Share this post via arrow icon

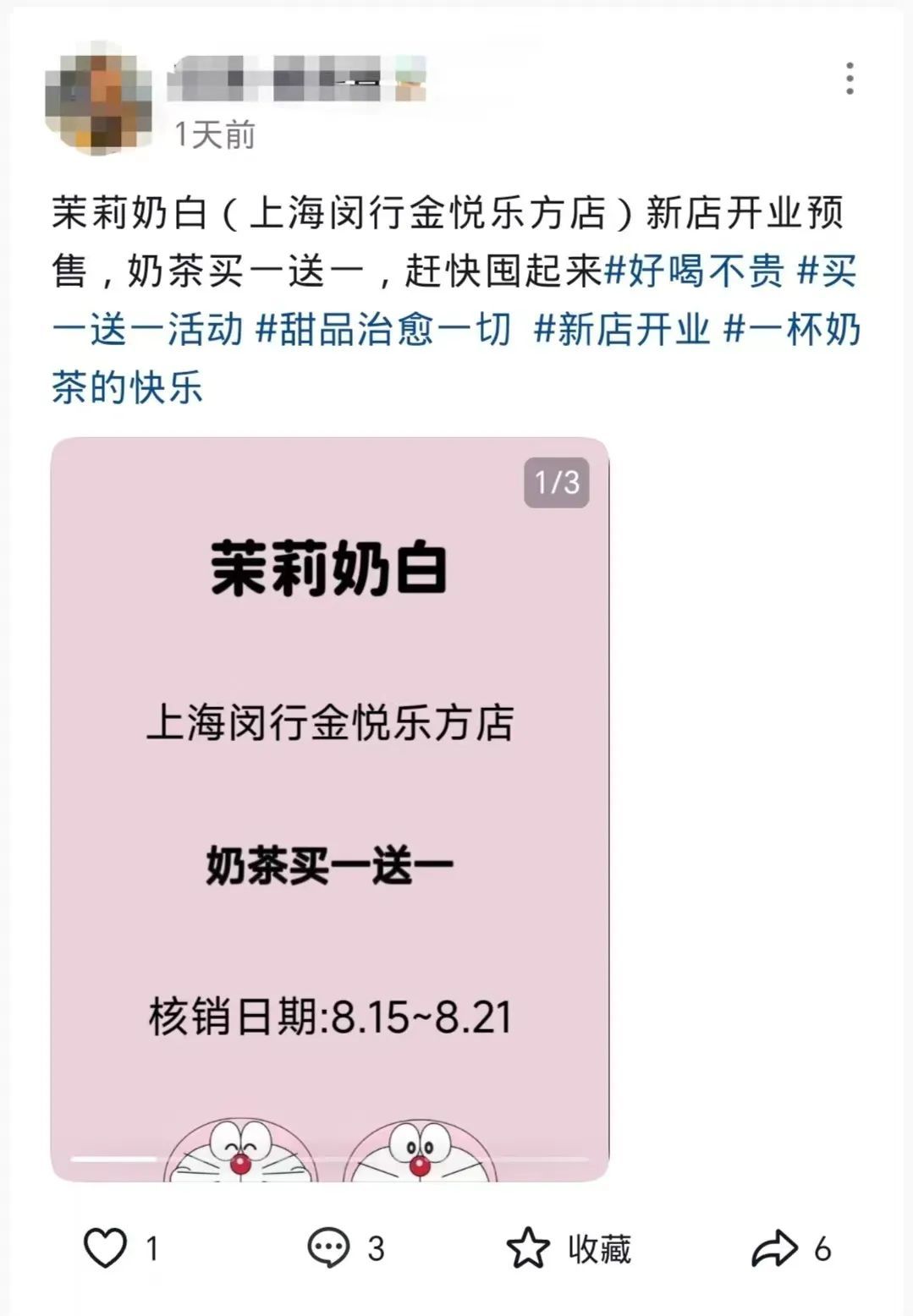coord(774,1248)
